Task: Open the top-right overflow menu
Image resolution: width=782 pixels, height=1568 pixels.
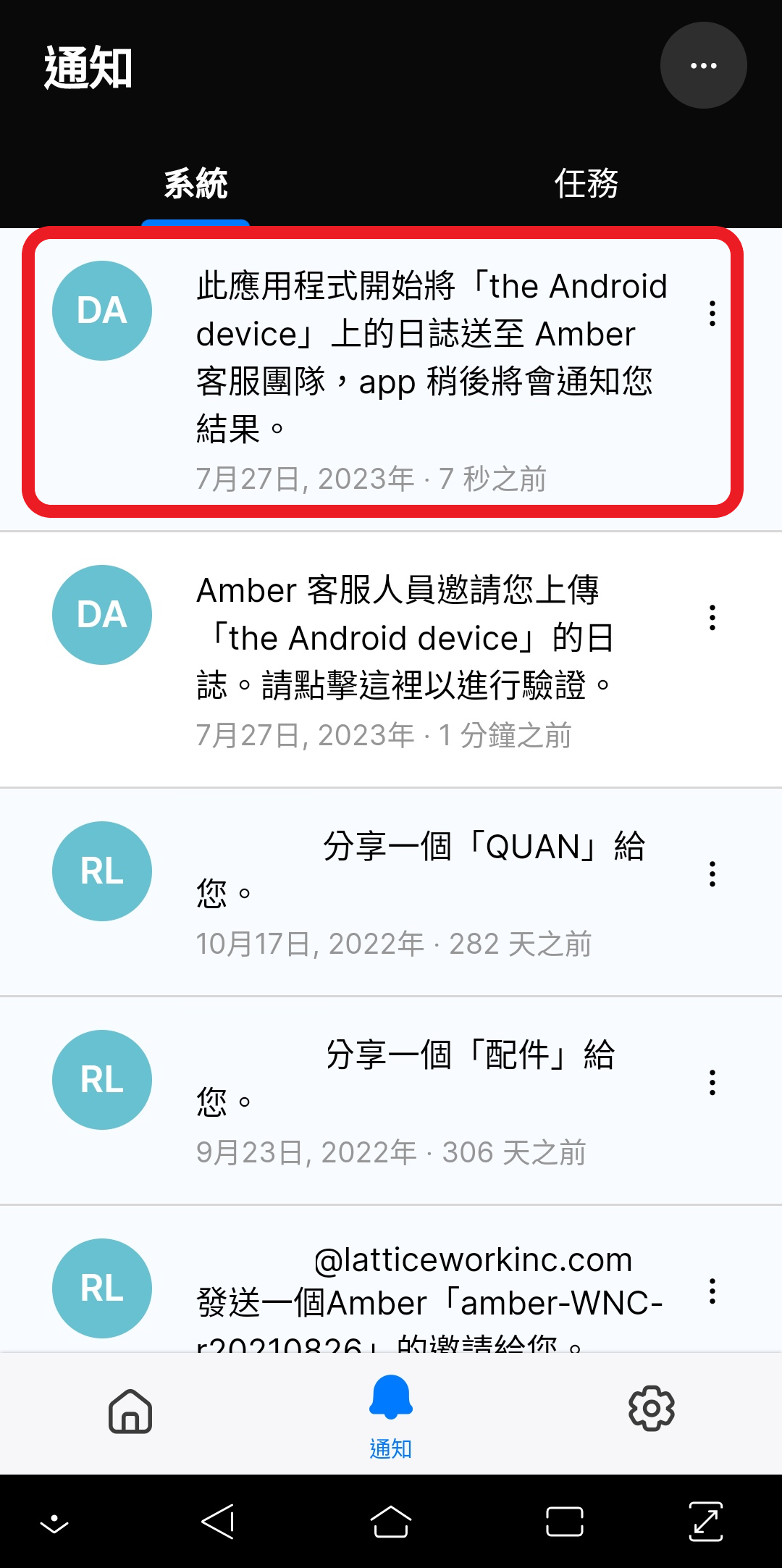Action: tap(703, 65)
